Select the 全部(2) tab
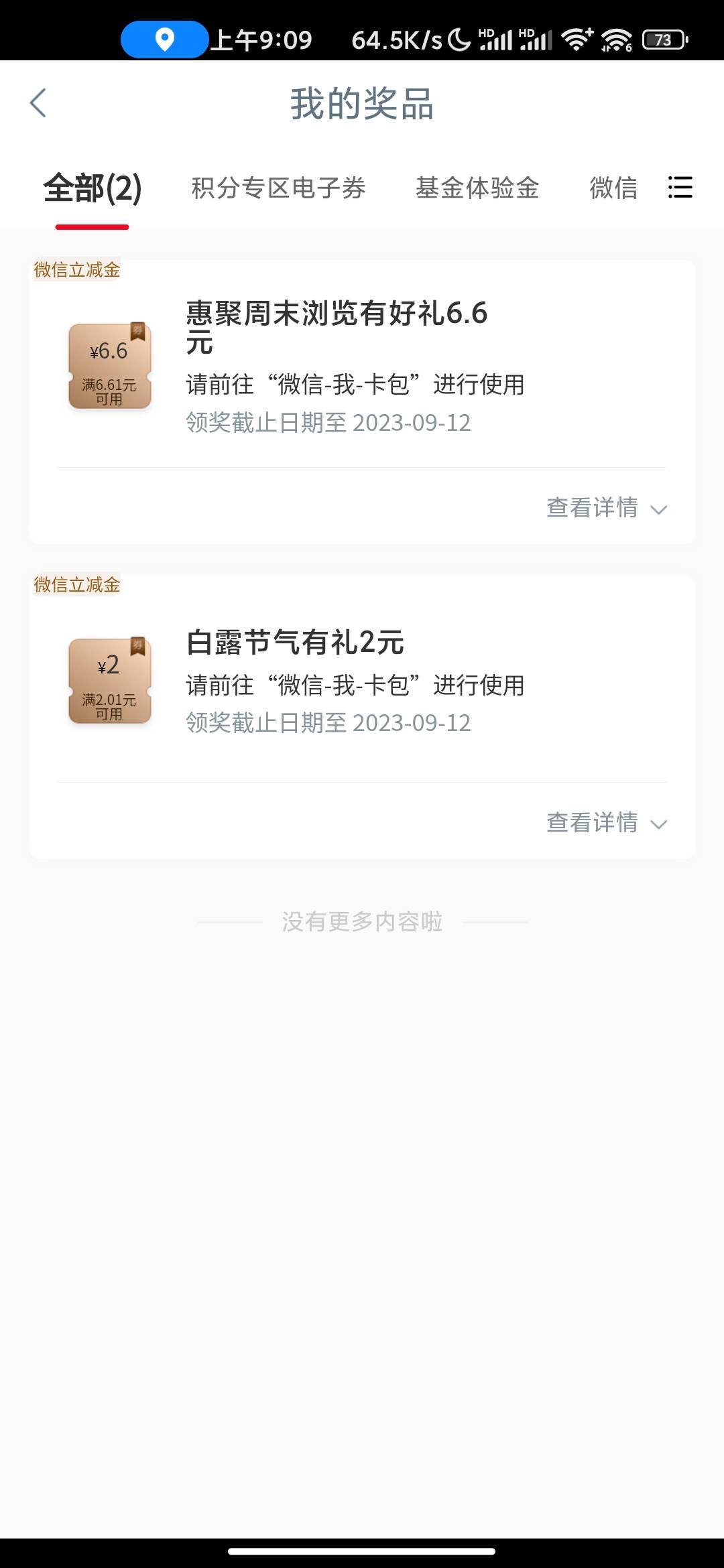724x1568 pixels. coord(93,188)
